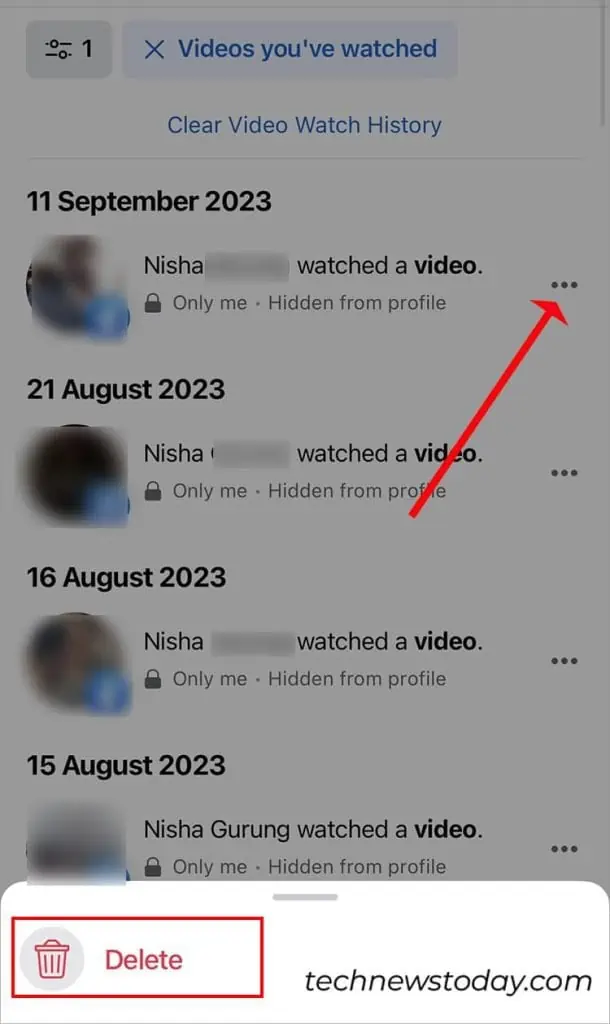The width and height of the screenshot is (610, 1024).
Task: Open three-dot menu for 21 August 2023 entry
Action: tap(564, 473)
